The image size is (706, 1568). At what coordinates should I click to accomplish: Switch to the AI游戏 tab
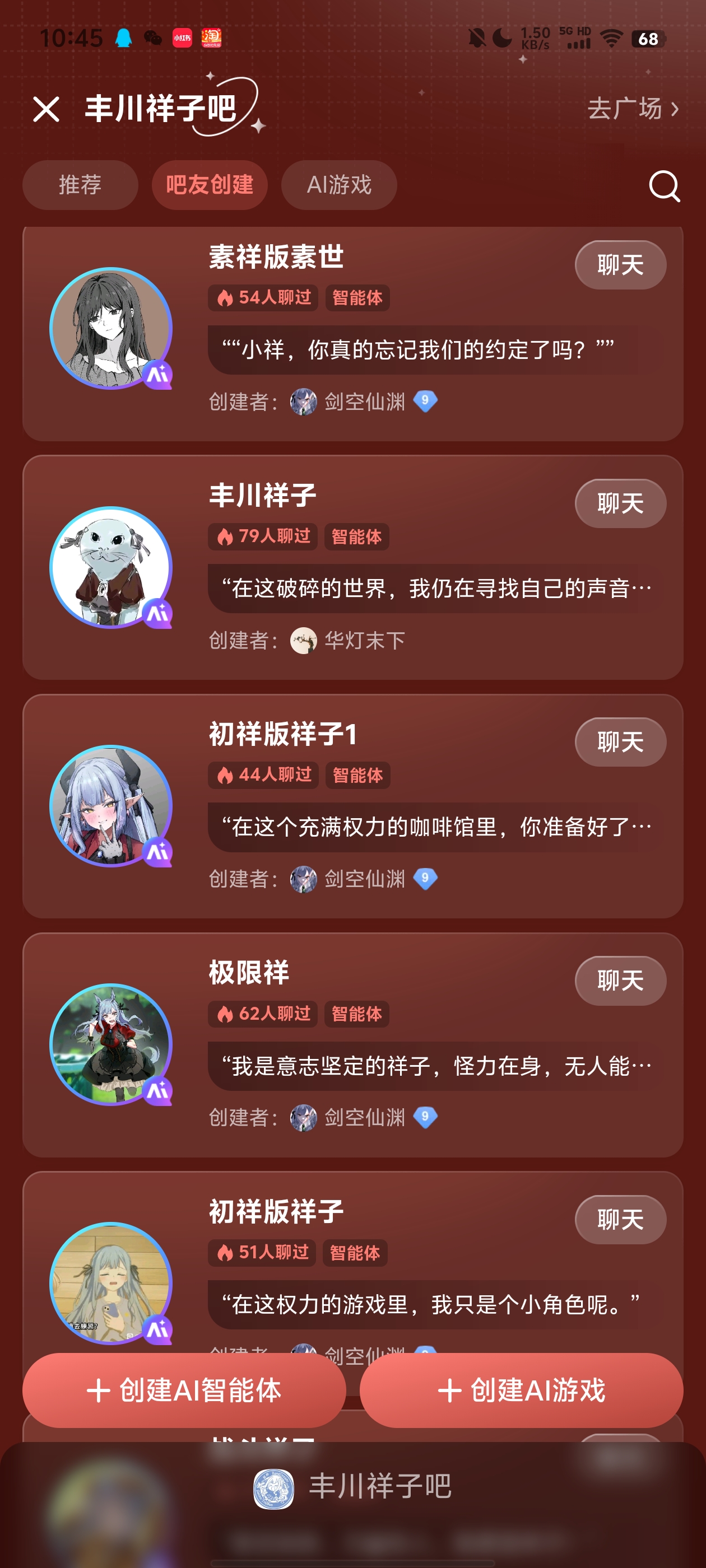tap(338, 185)
